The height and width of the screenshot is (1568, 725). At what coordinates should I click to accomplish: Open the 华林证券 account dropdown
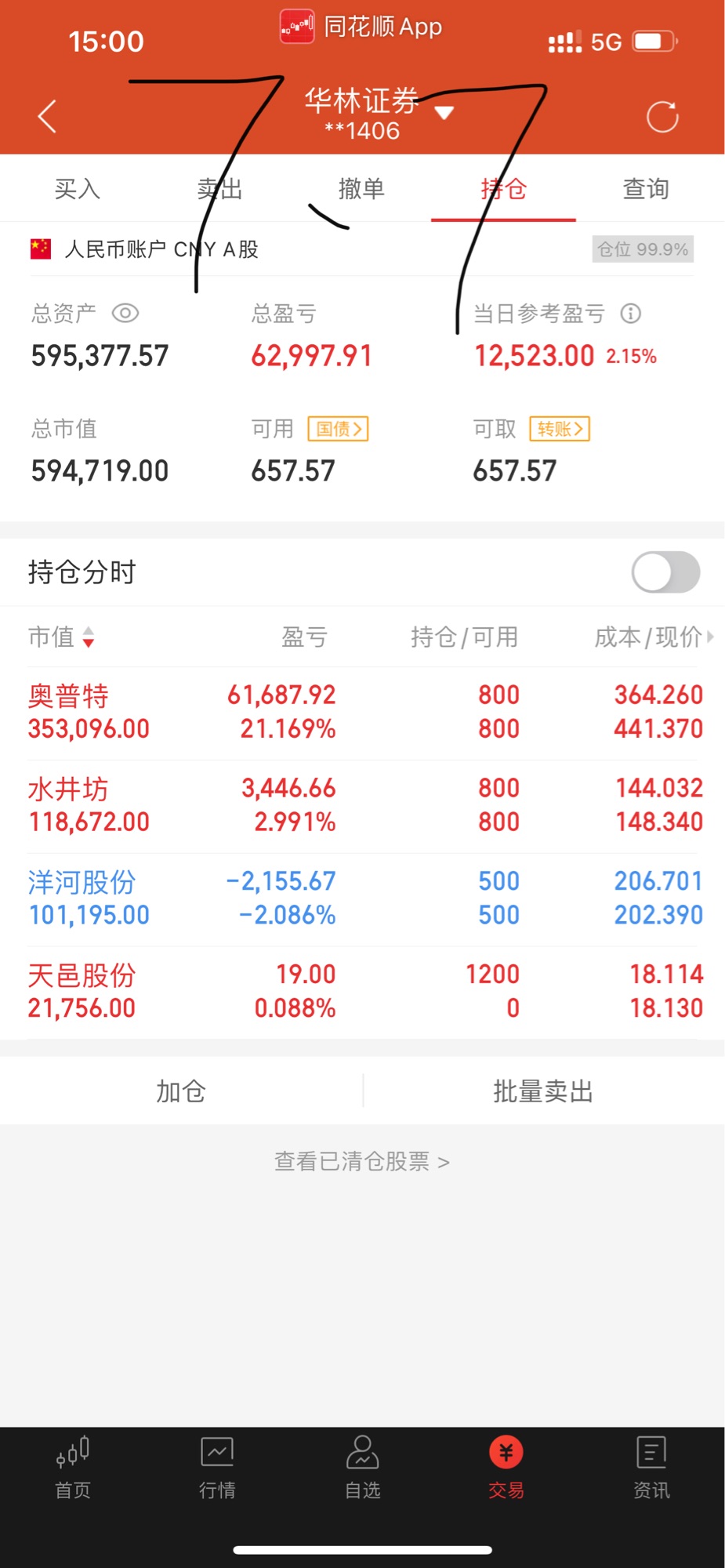(444, 113)
